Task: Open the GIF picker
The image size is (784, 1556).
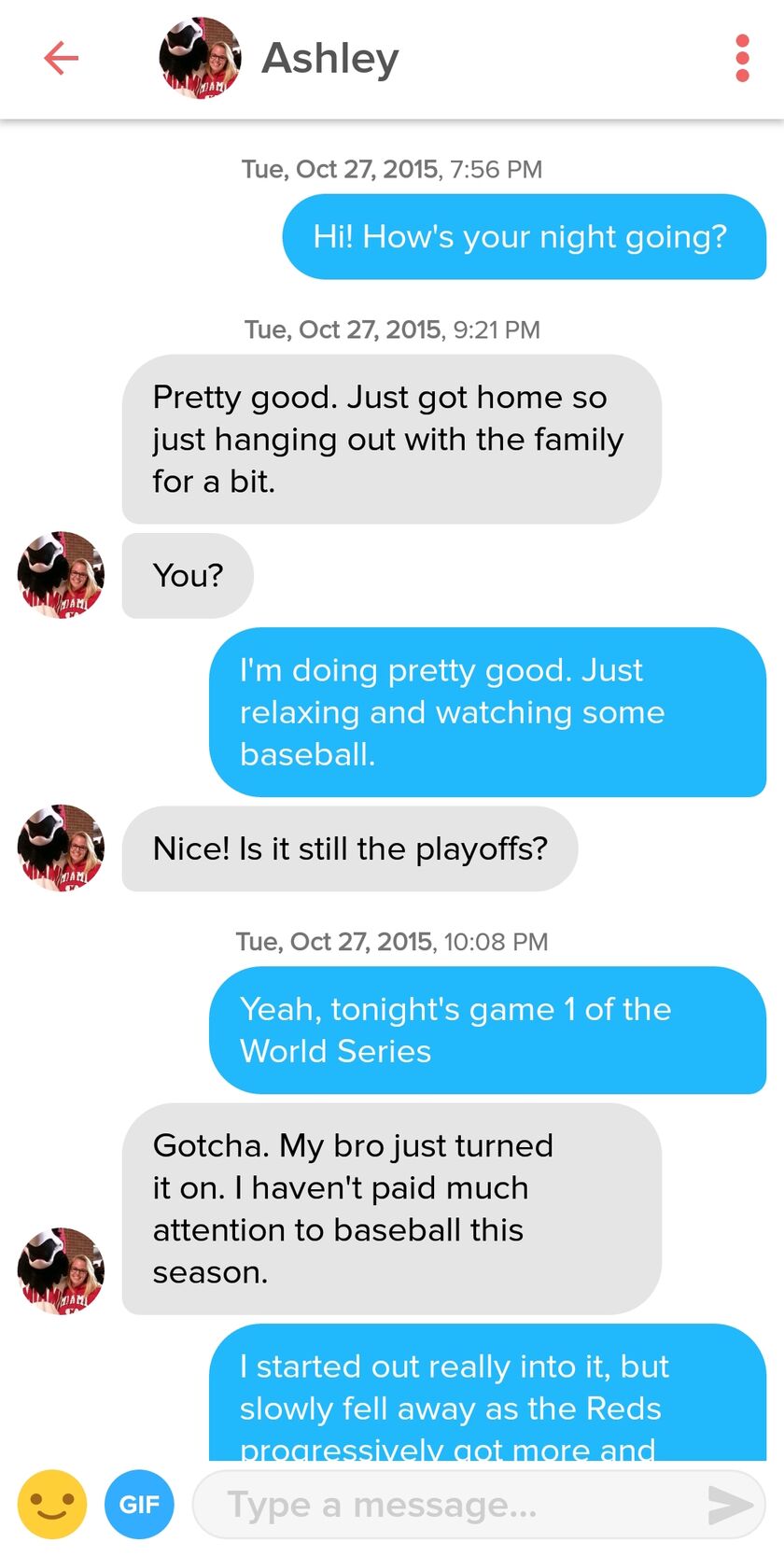Action: click(139, 1504)
